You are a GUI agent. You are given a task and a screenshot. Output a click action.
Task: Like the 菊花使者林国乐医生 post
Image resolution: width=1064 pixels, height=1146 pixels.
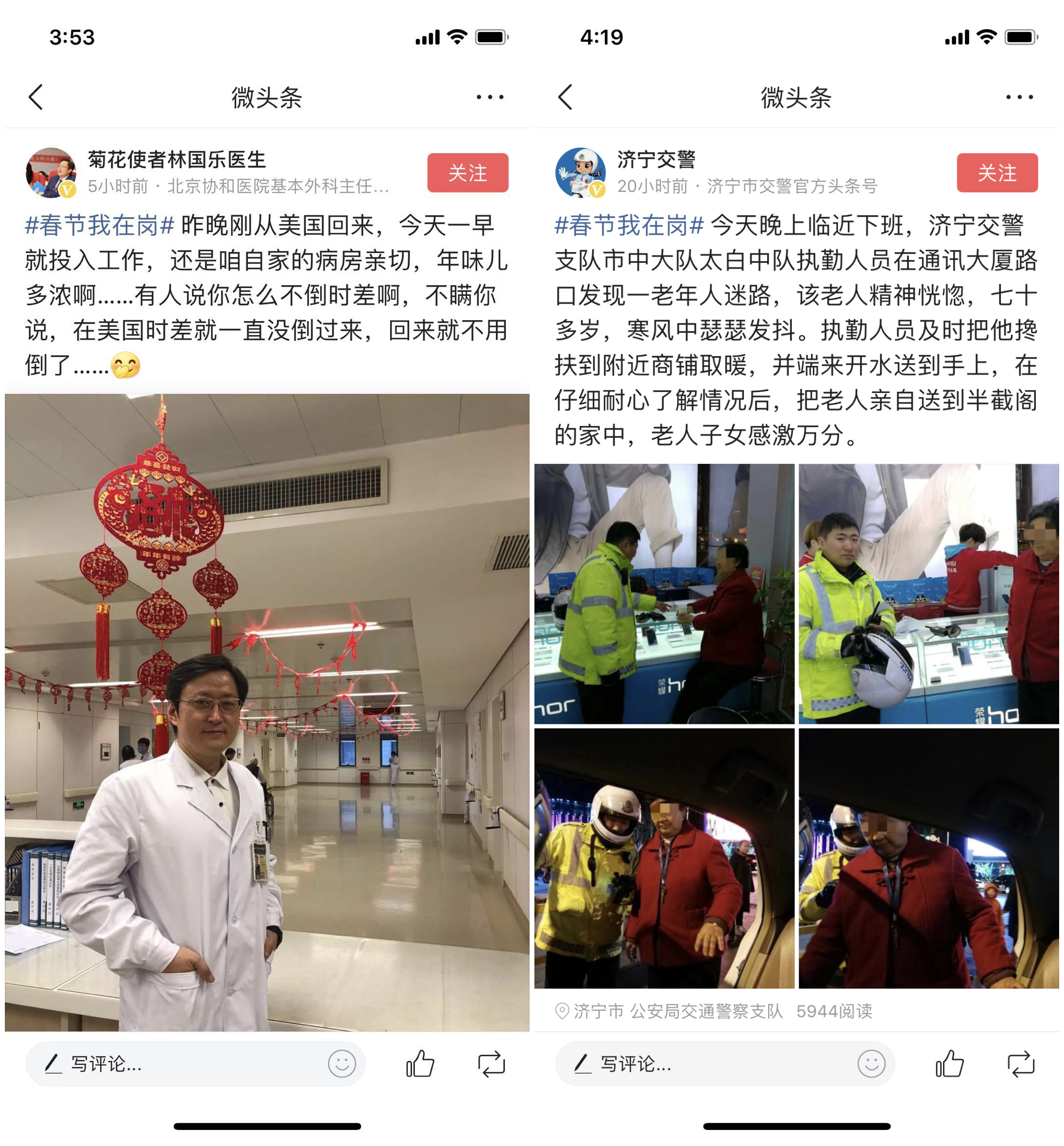420,1064
